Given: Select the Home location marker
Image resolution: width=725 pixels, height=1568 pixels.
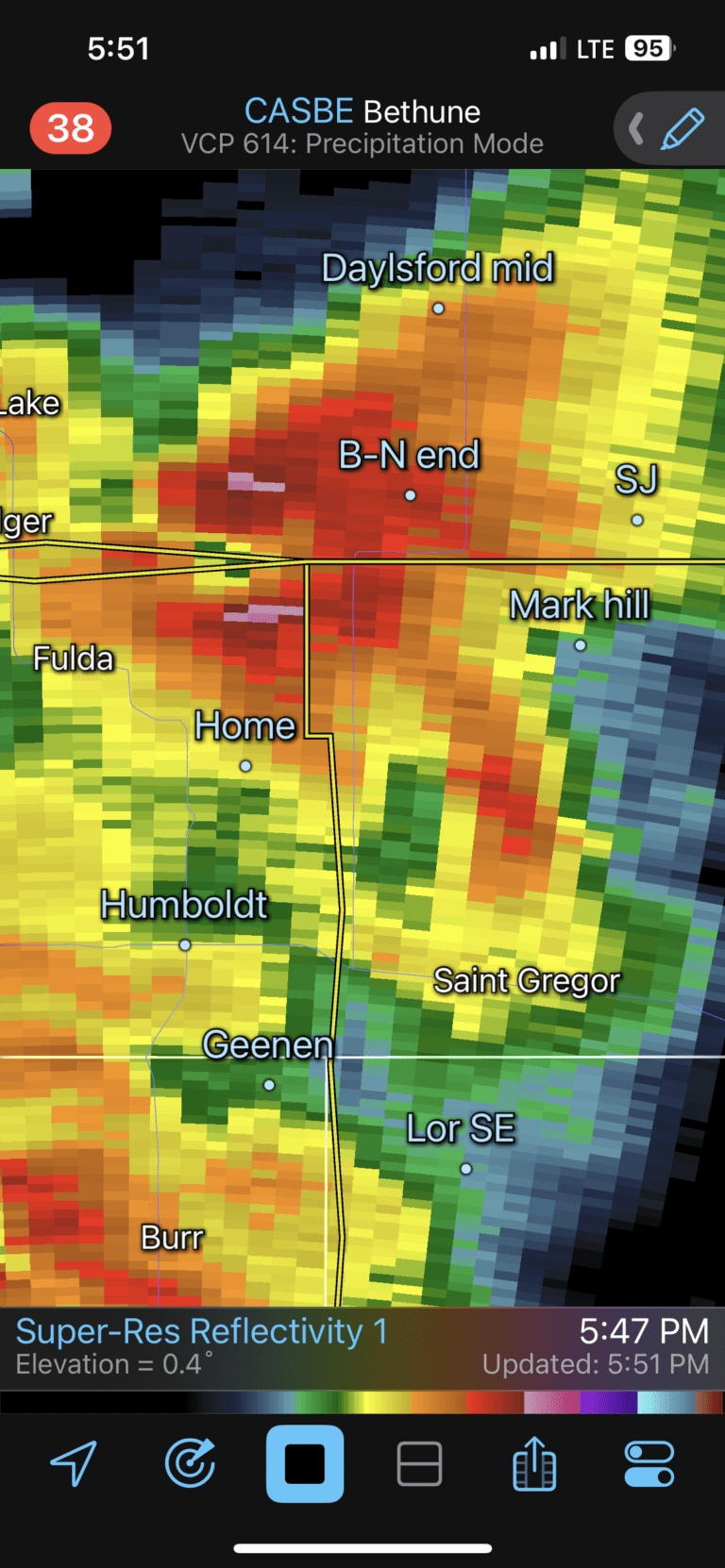Looking at the screenshot, I should [x=245, y=766].
